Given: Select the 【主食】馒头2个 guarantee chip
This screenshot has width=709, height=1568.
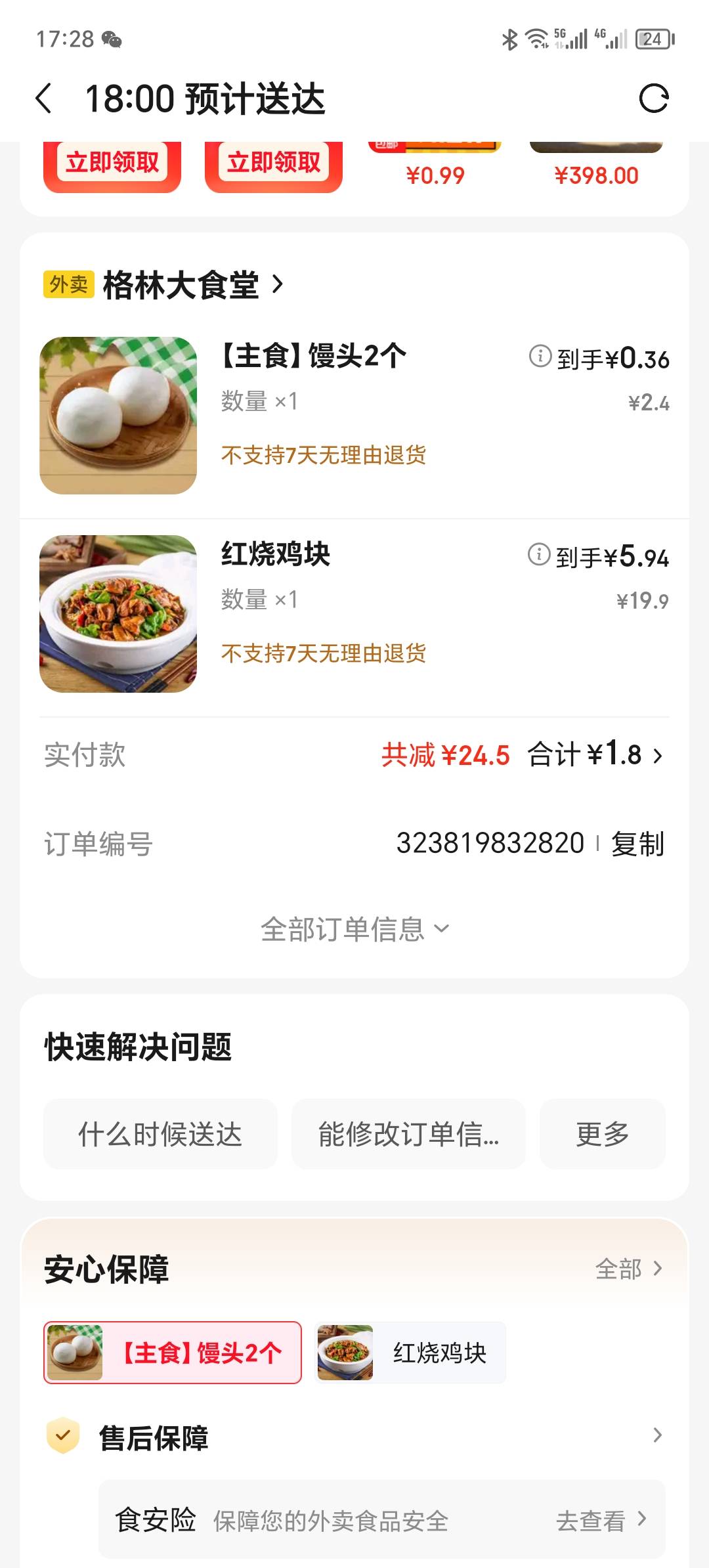Looking at the screenshot, I should [x=173, y=1353].
